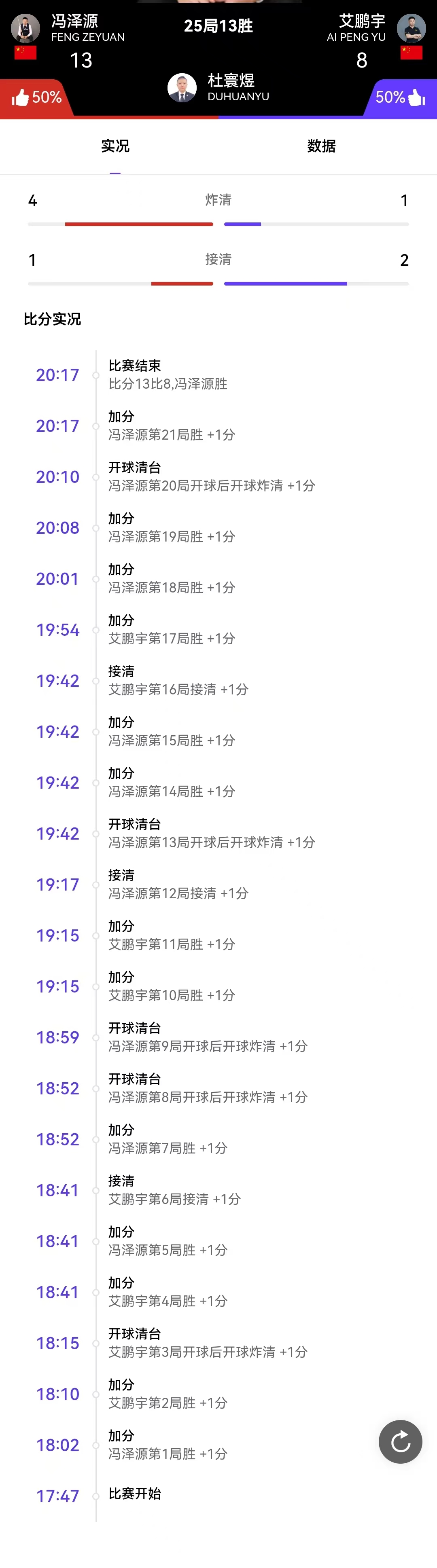The width and height of the screenshot is (437, 1568).
Task: Open 冯泽源's player avatar
Action: (x=25, y=28)
